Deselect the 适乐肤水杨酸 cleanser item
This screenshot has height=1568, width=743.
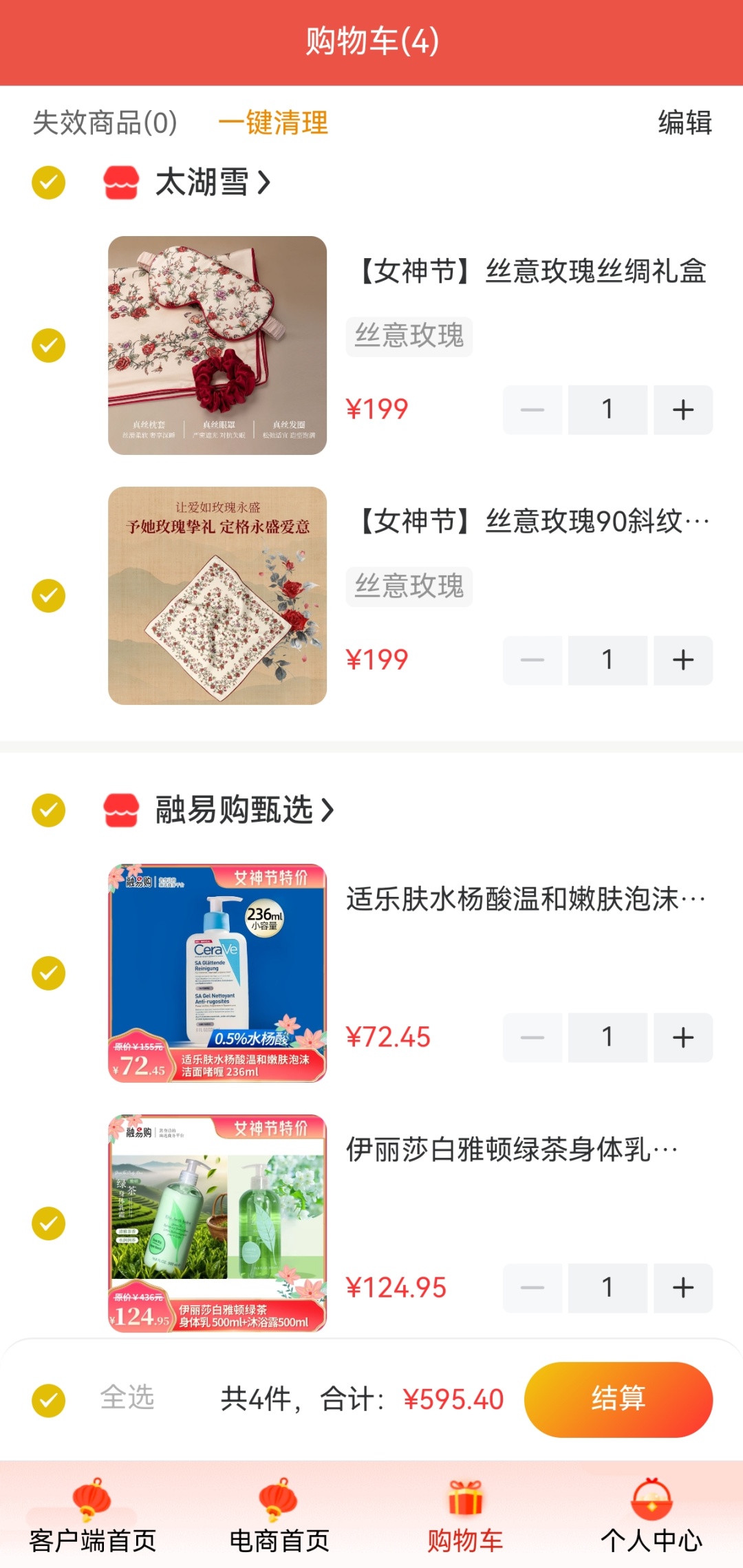point(49,973)
